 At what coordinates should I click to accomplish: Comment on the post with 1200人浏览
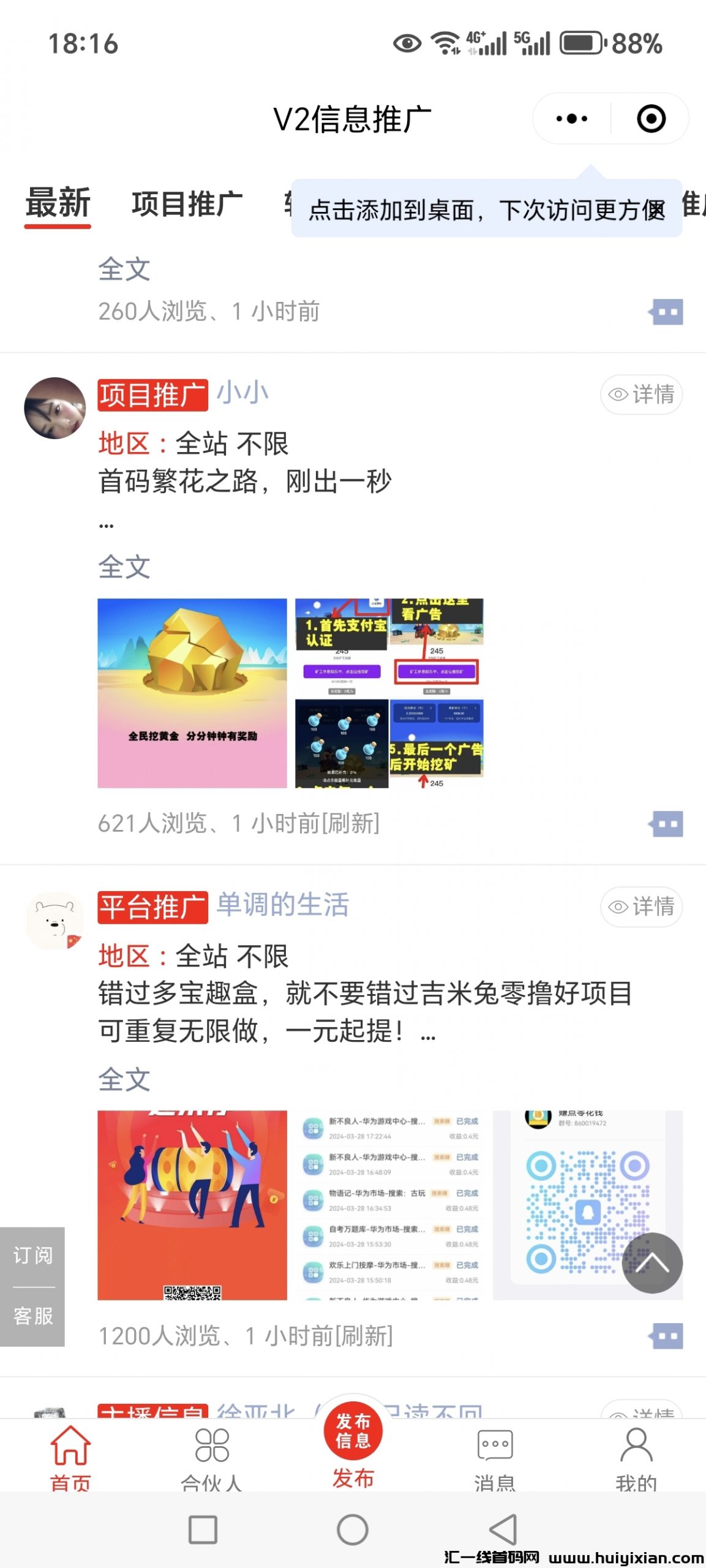pos(667,1336)
